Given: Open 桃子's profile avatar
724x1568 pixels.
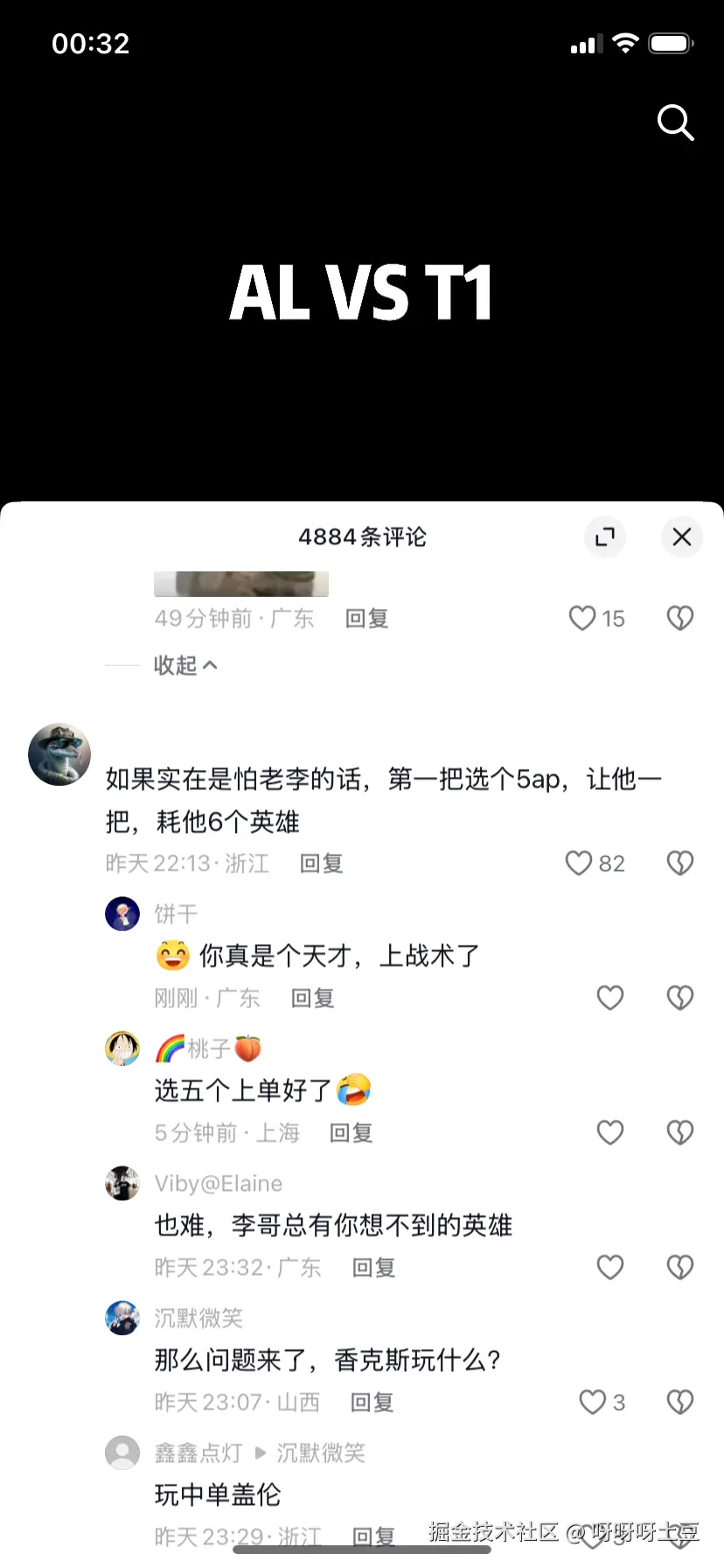Looking at the screenshot, I should pos(122,1049).
